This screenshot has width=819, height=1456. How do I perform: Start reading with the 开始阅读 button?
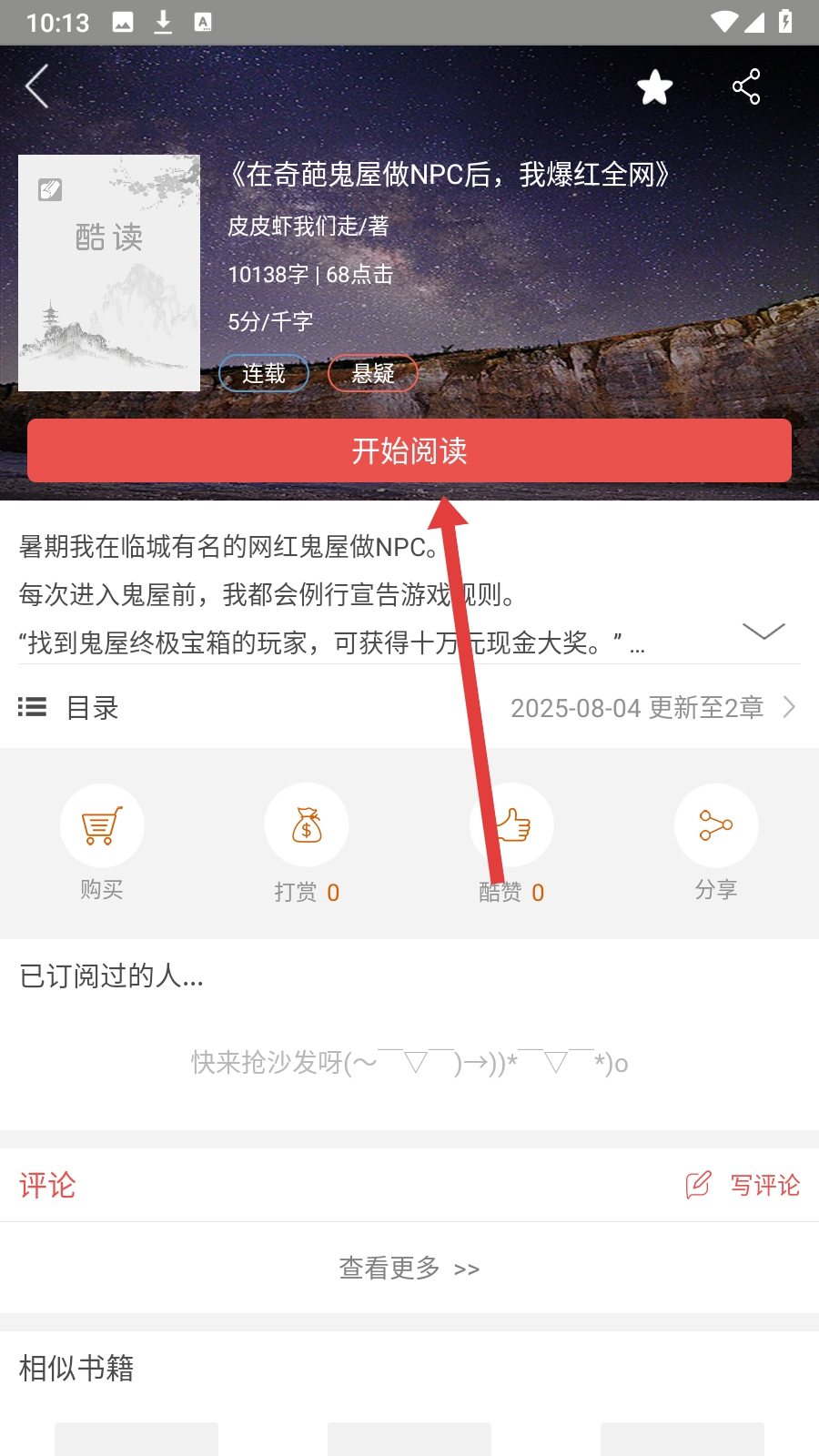point(409,450)
